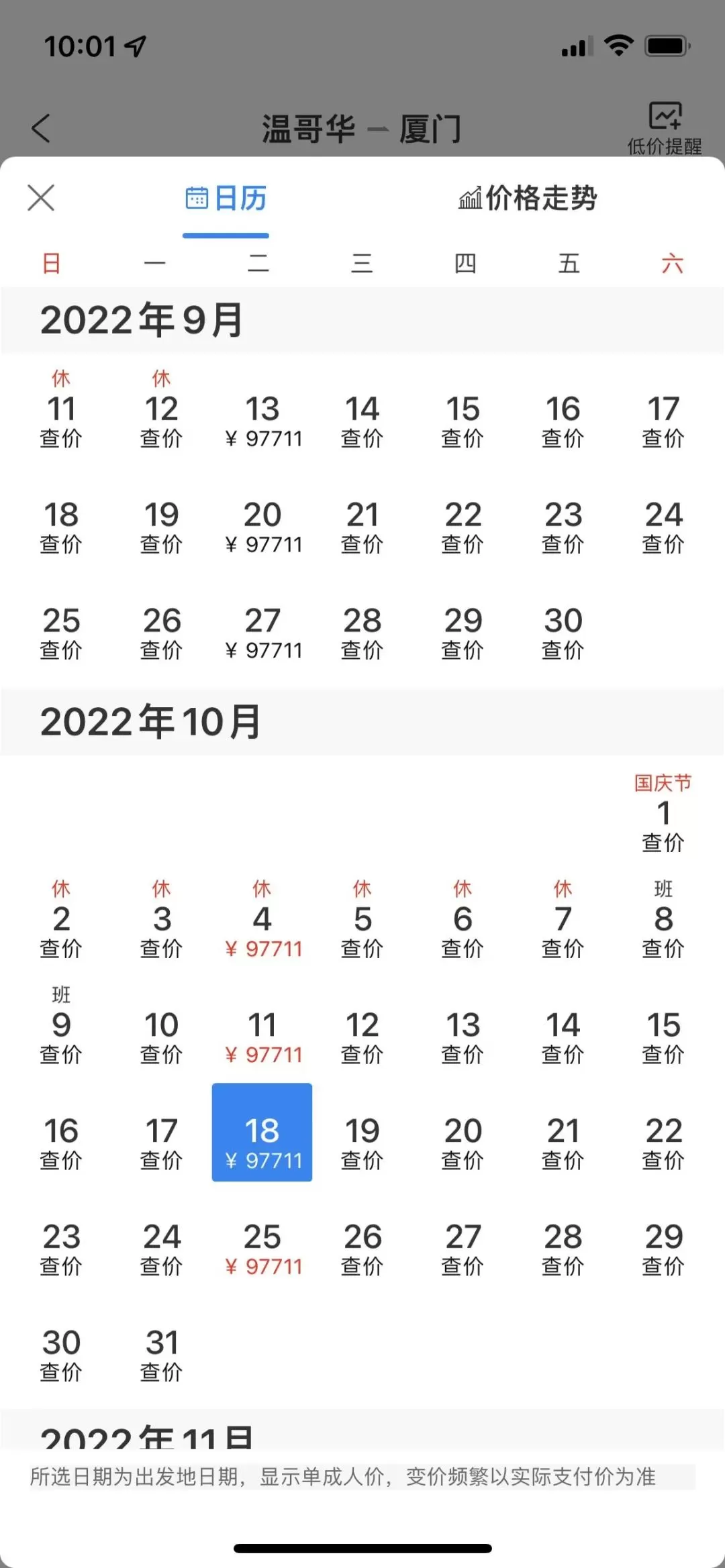
Task: Close the calendar panel with the X
Action: coord(41,198)
